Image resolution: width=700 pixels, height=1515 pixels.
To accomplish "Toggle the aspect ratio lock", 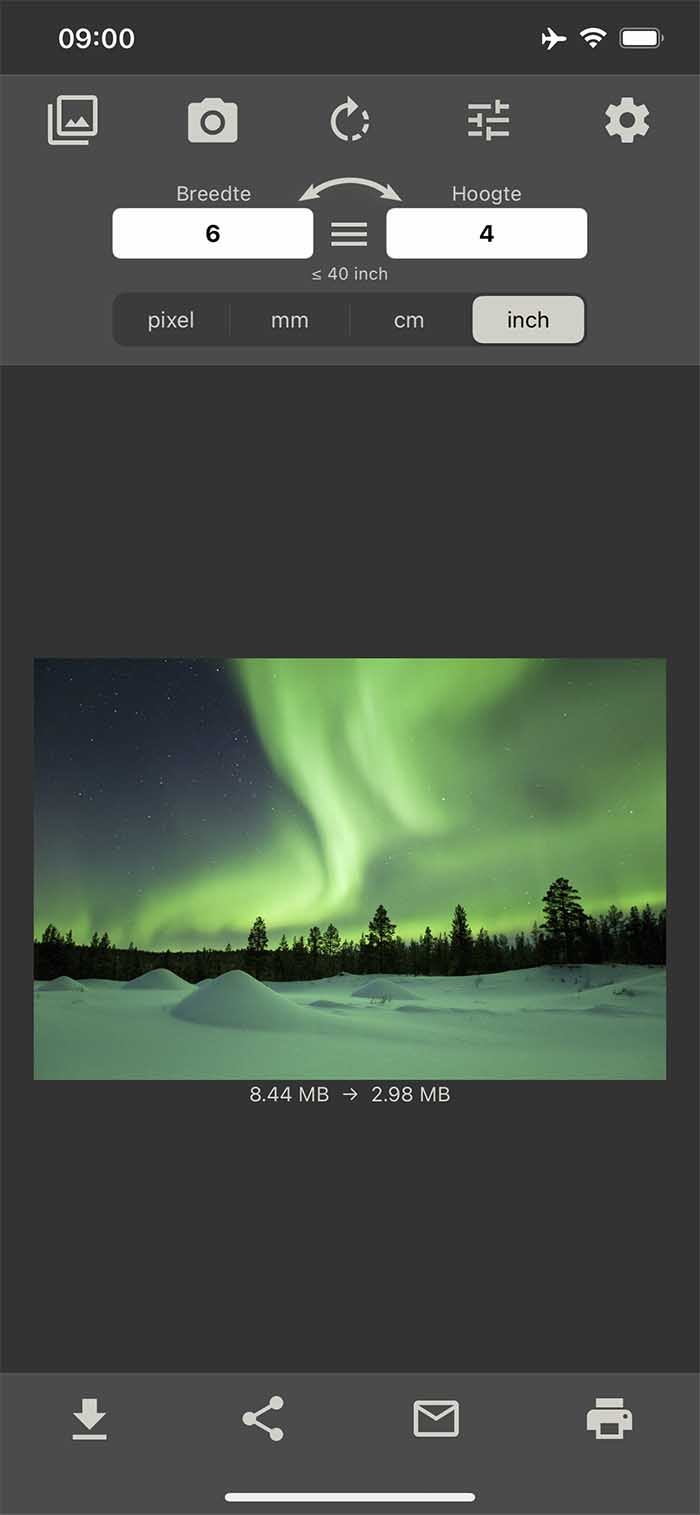I will [x=350, y=235].
